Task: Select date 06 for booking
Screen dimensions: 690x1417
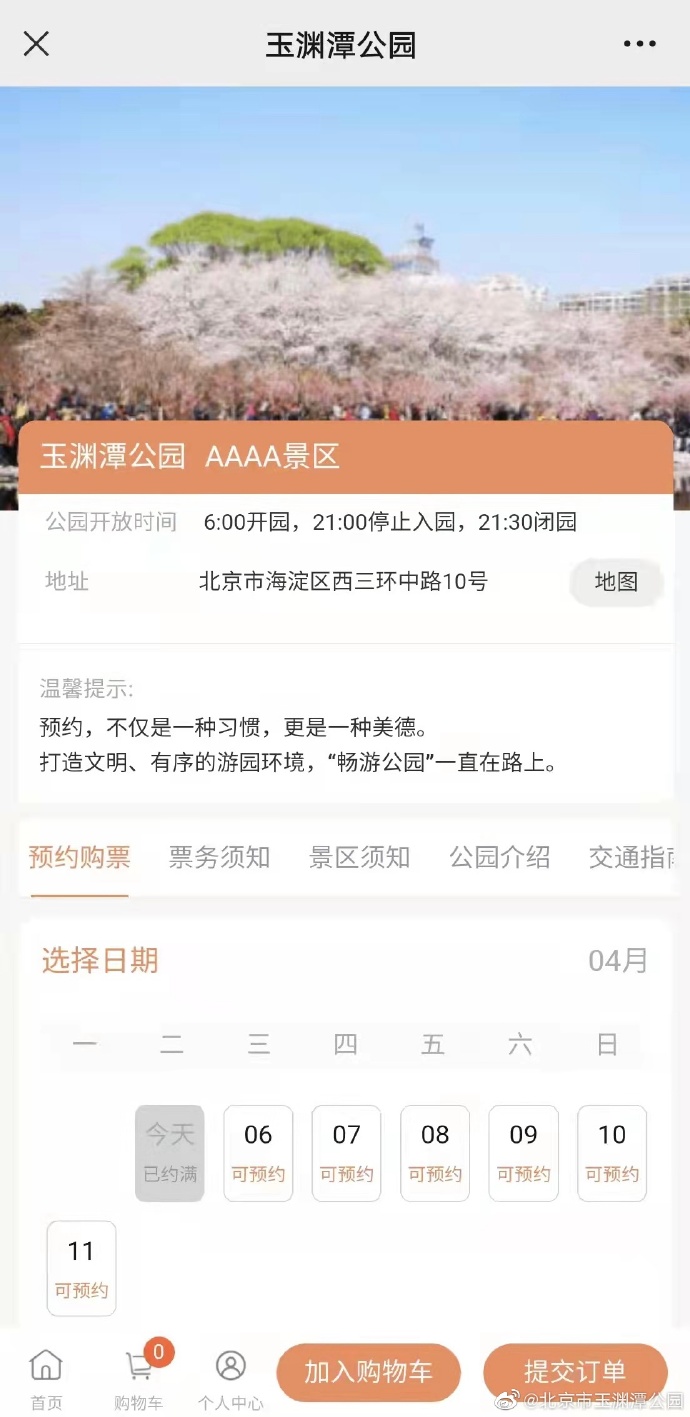Action: pos(258,1152)
